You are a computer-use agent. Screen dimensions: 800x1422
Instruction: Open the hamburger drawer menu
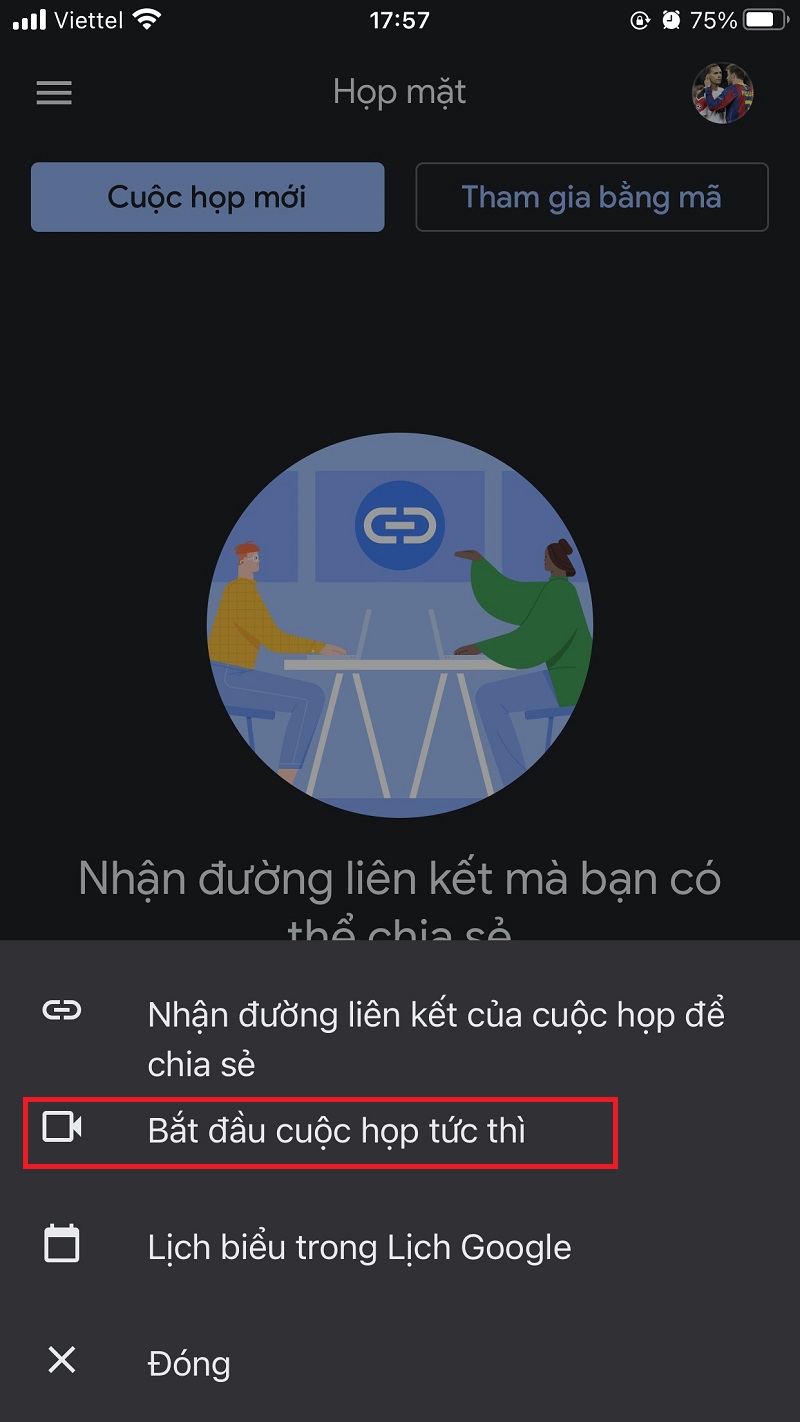pos(54,94)
